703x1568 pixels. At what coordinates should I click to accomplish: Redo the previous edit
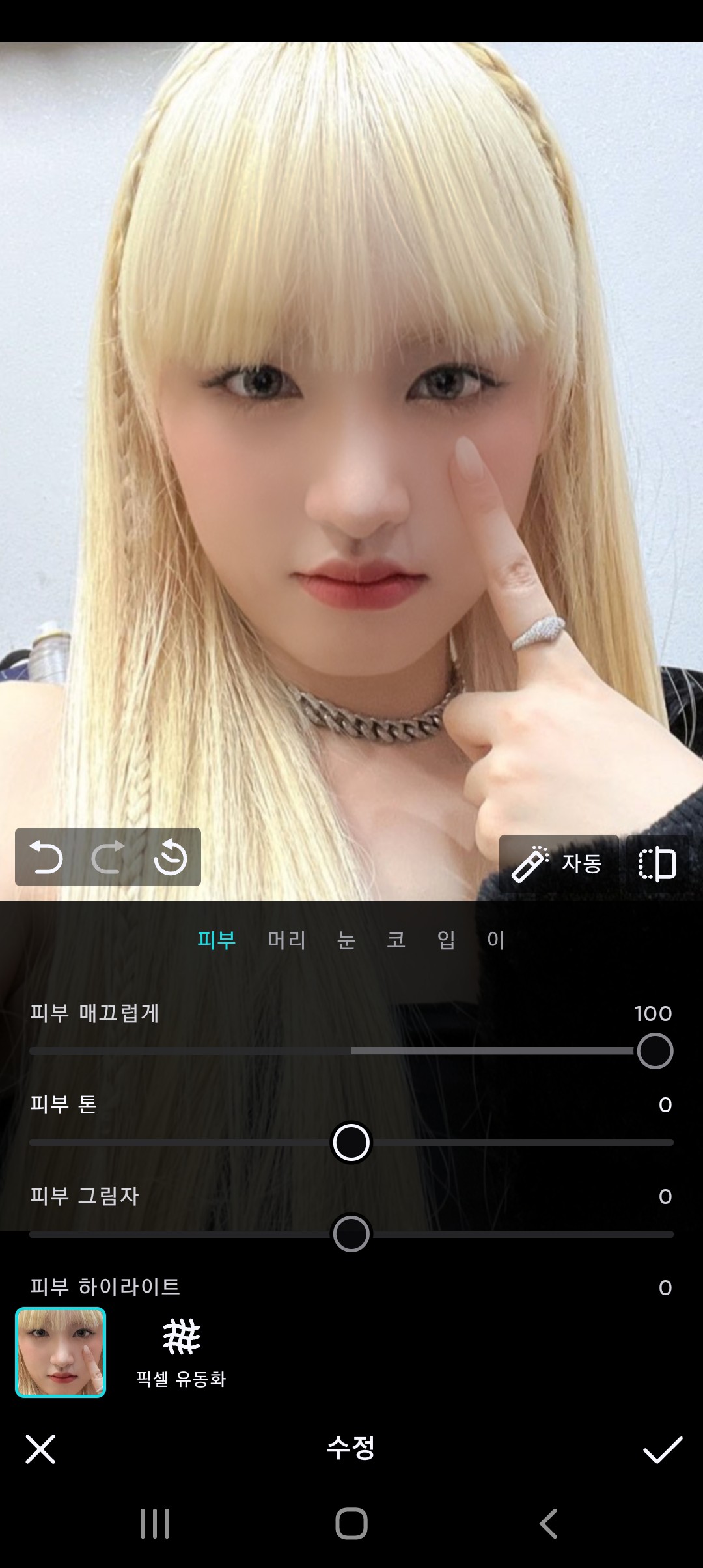(x=108, y=856)
